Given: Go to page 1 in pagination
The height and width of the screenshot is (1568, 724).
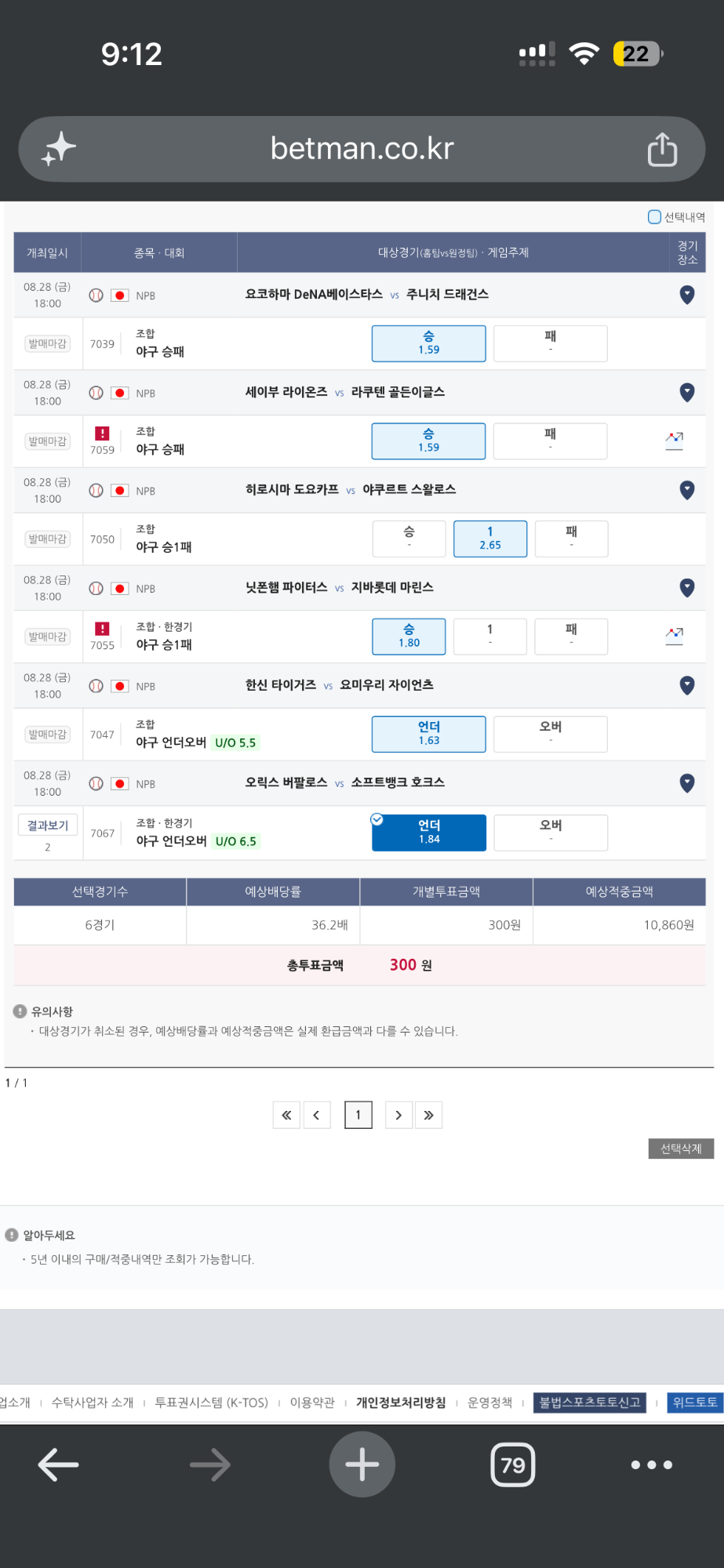Looking at the screenshot, I should point(358,1115).
